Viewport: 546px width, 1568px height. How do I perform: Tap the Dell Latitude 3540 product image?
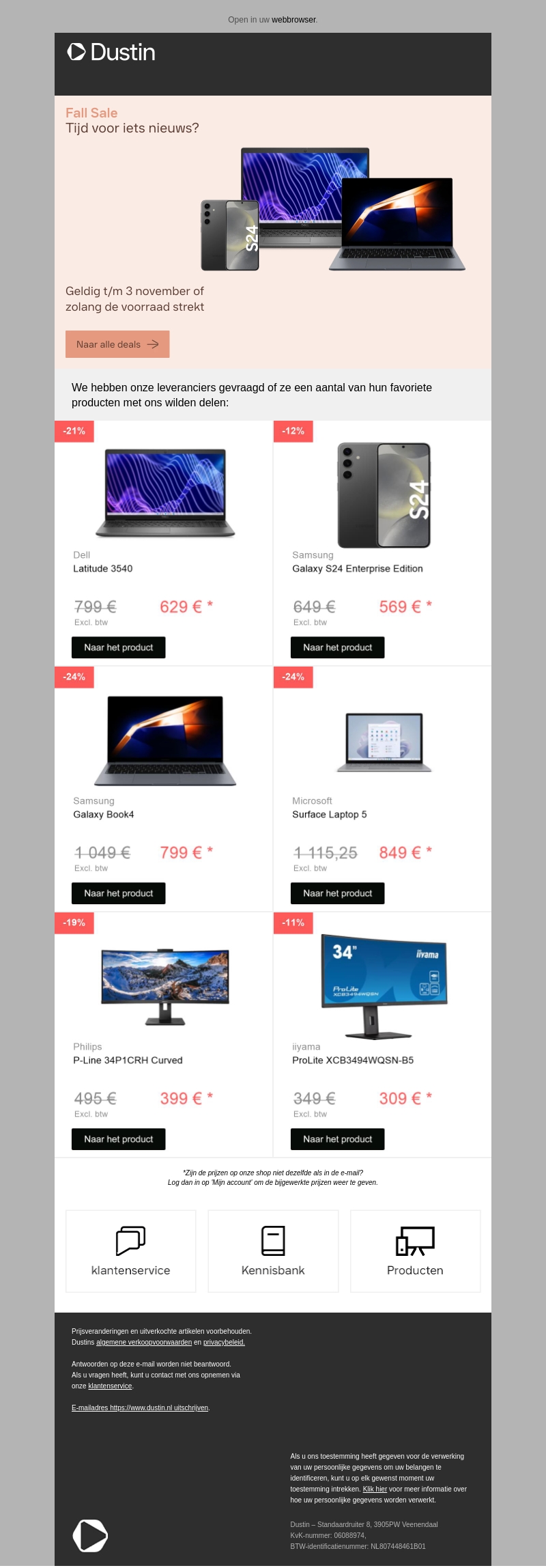tap(165, 493)
